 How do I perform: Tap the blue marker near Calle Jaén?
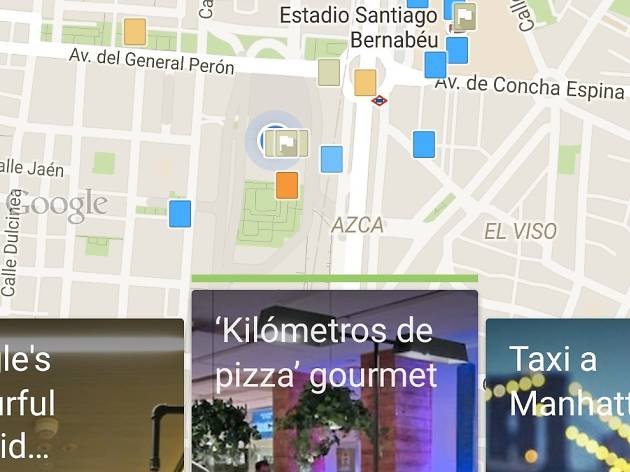tap(180, 213)
